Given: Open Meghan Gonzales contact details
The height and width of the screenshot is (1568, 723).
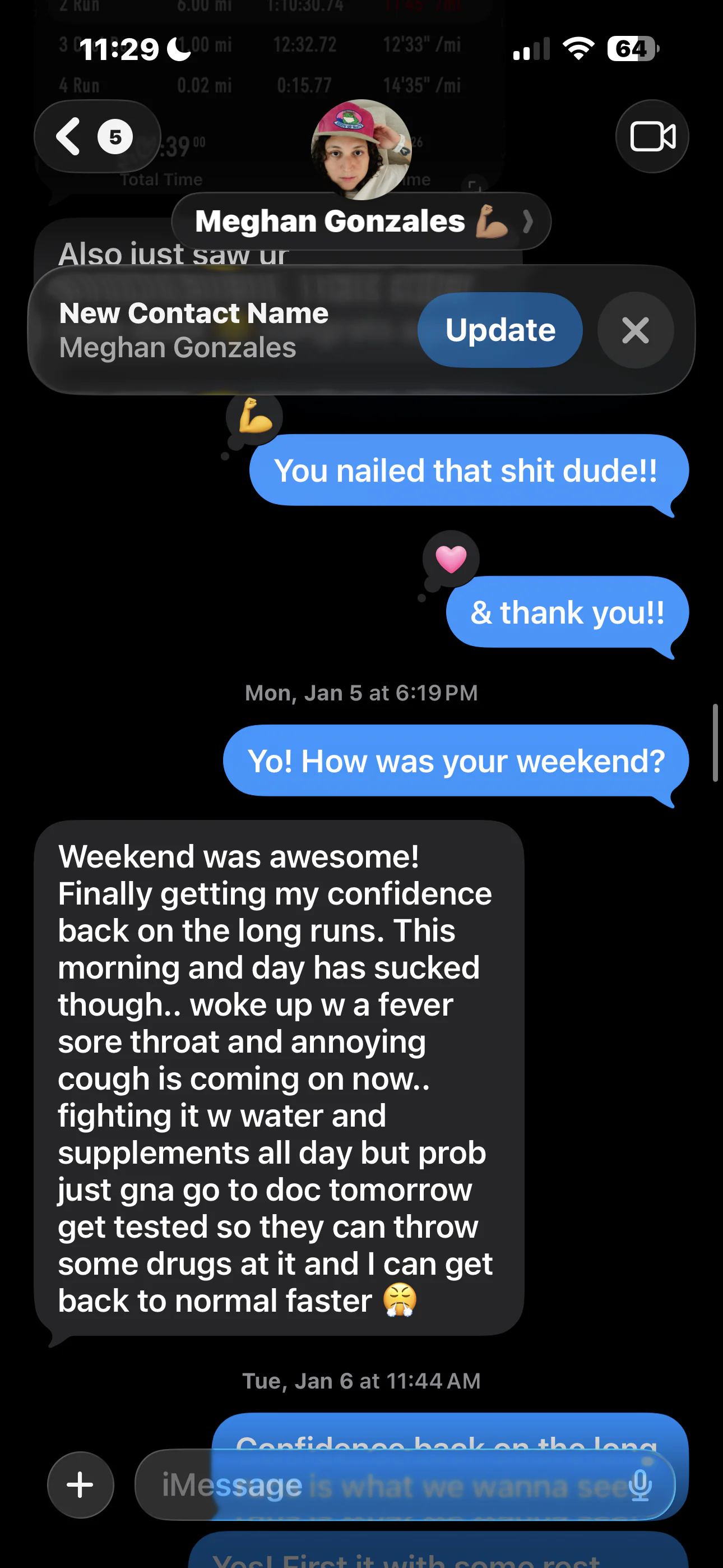Looking at the screenshot, I should click(361, 222).
